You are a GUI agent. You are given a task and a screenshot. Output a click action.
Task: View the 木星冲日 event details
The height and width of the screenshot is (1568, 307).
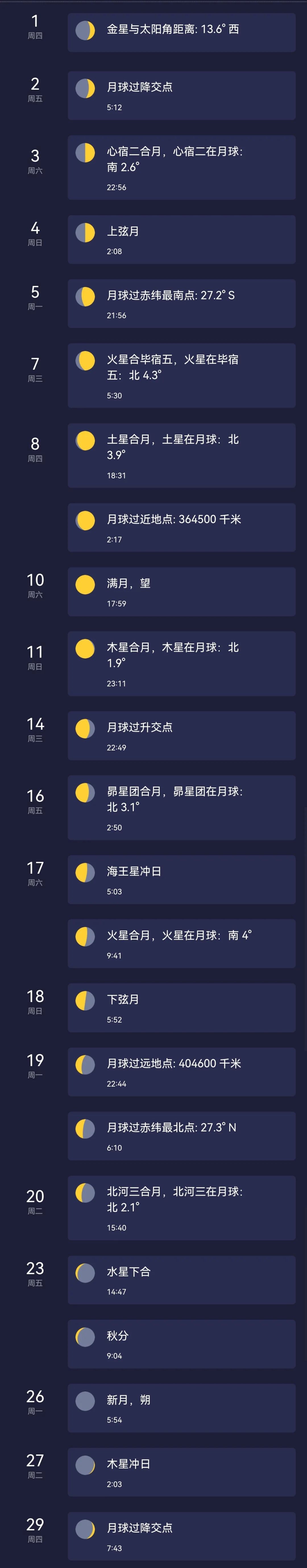pyautogui.click(x=181, y=1472)
